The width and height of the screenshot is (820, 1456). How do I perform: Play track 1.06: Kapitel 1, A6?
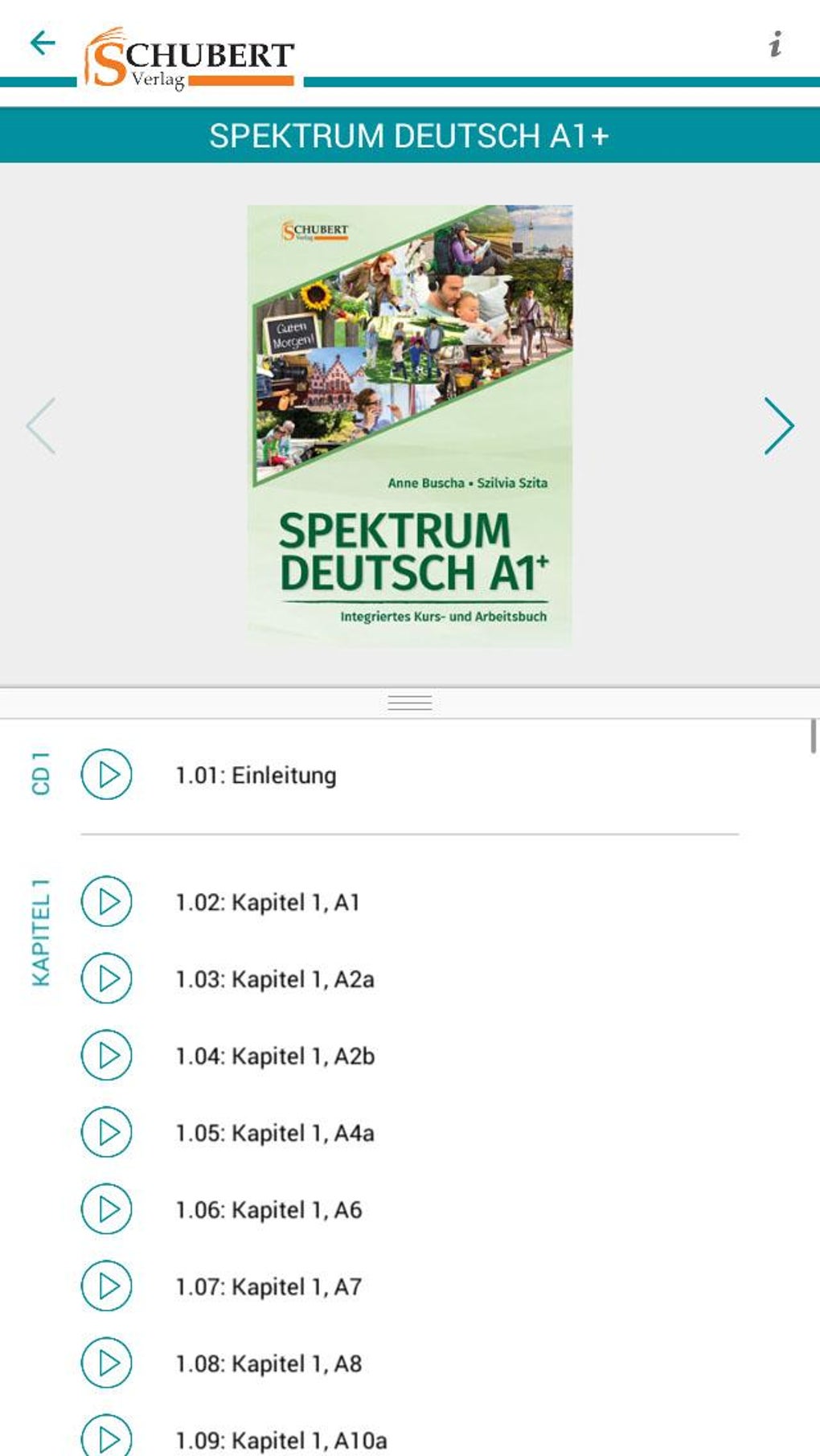click(x=106, y=1208)
